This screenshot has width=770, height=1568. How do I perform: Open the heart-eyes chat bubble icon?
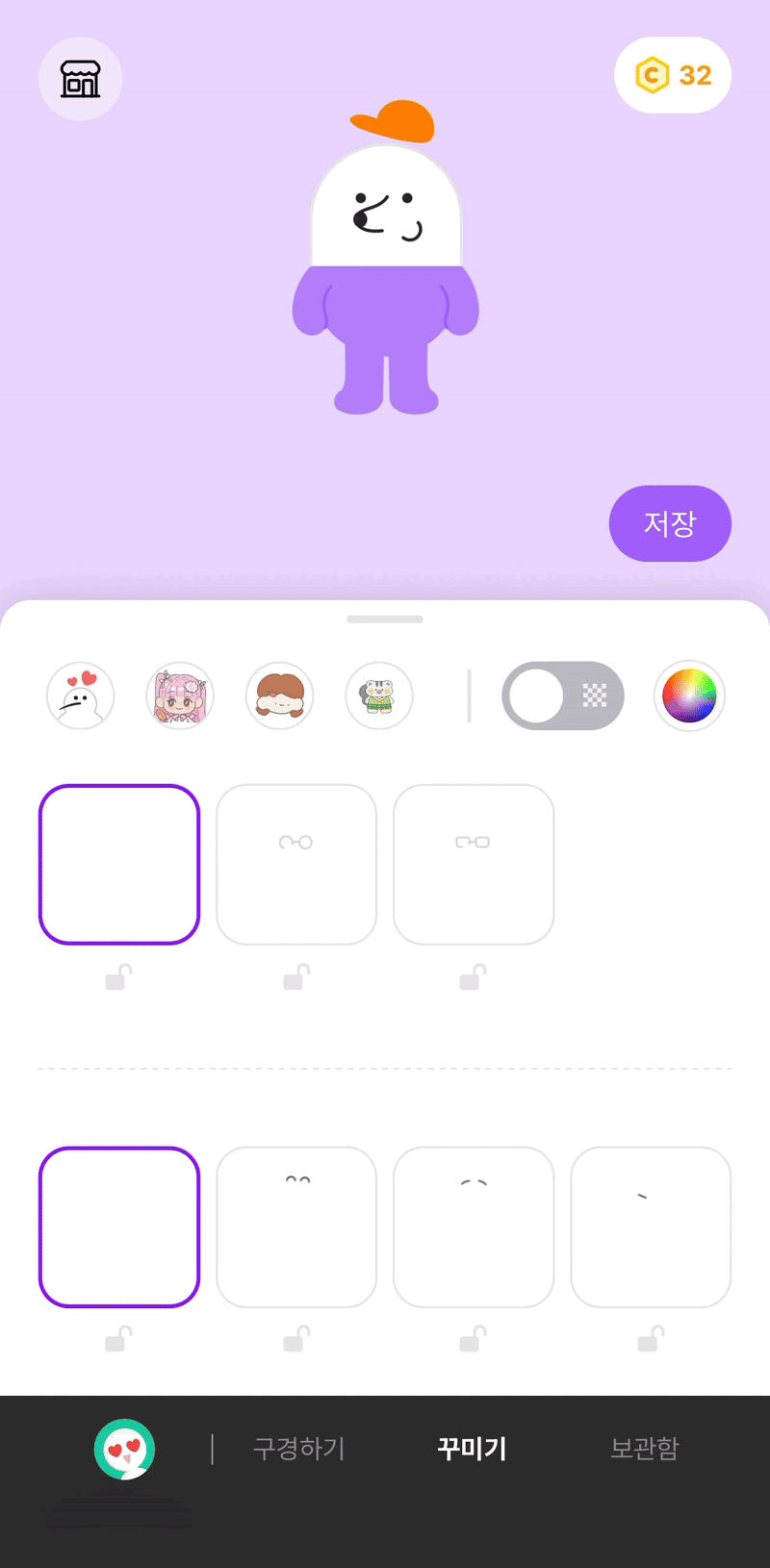point(124,1449)
